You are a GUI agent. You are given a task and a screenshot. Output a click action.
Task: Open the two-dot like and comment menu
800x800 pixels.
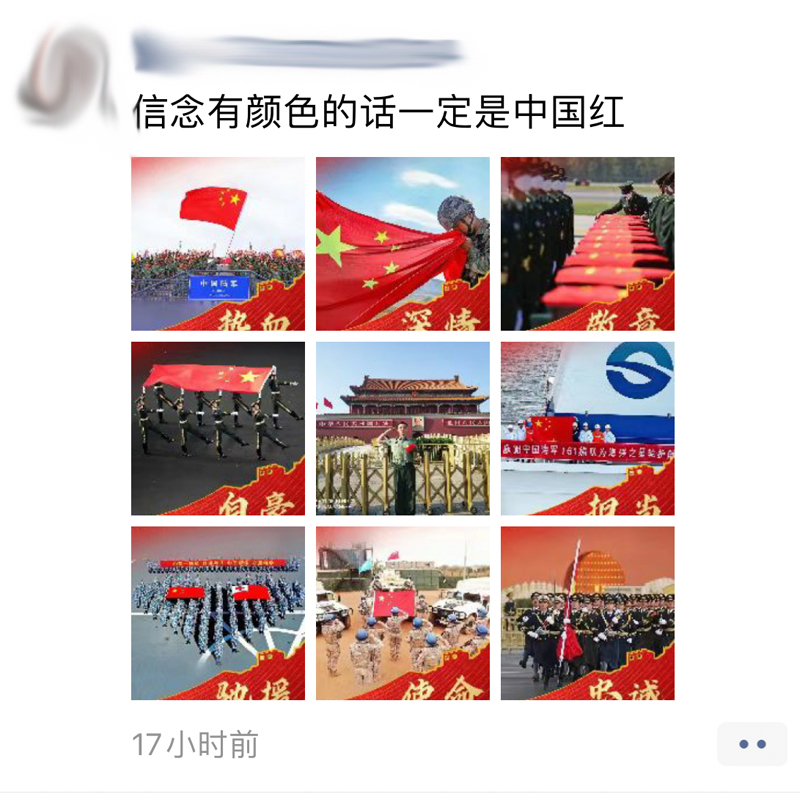(752, 744)
